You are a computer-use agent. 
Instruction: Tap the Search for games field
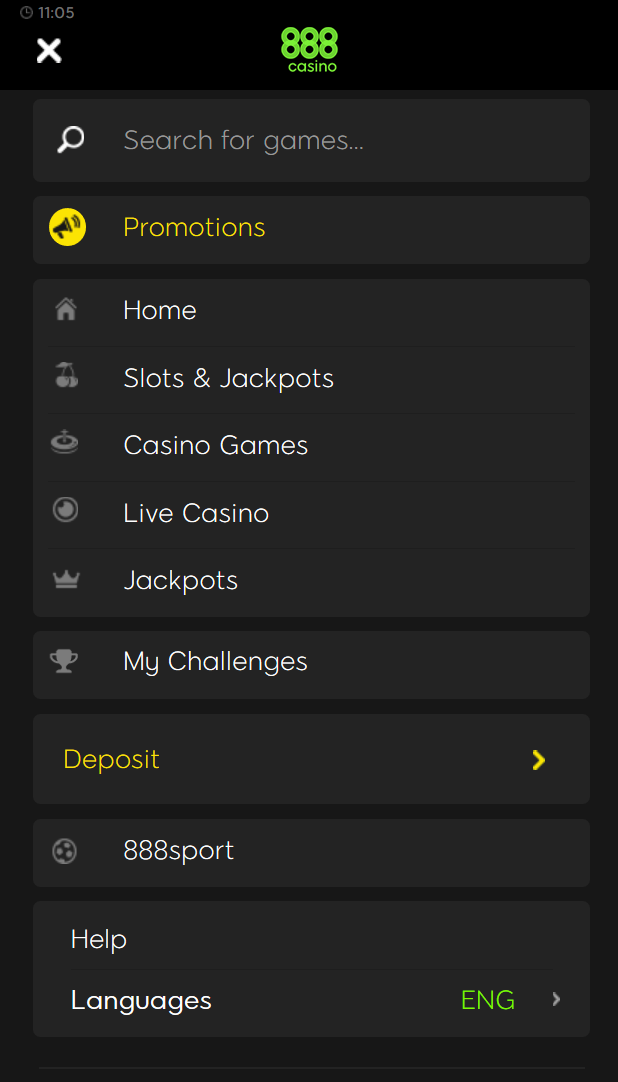tap(311, 141)
